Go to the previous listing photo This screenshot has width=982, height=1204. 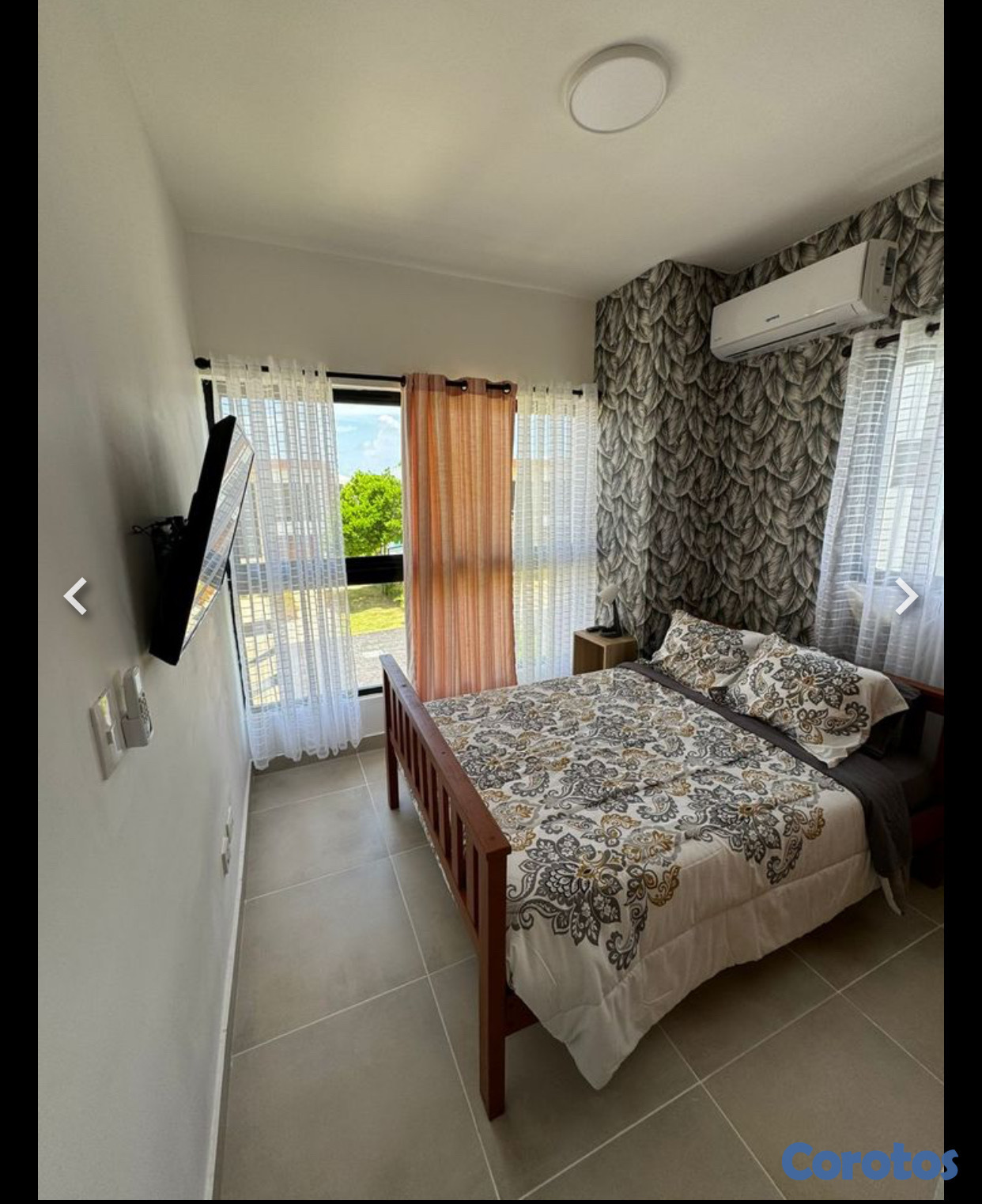75,596
